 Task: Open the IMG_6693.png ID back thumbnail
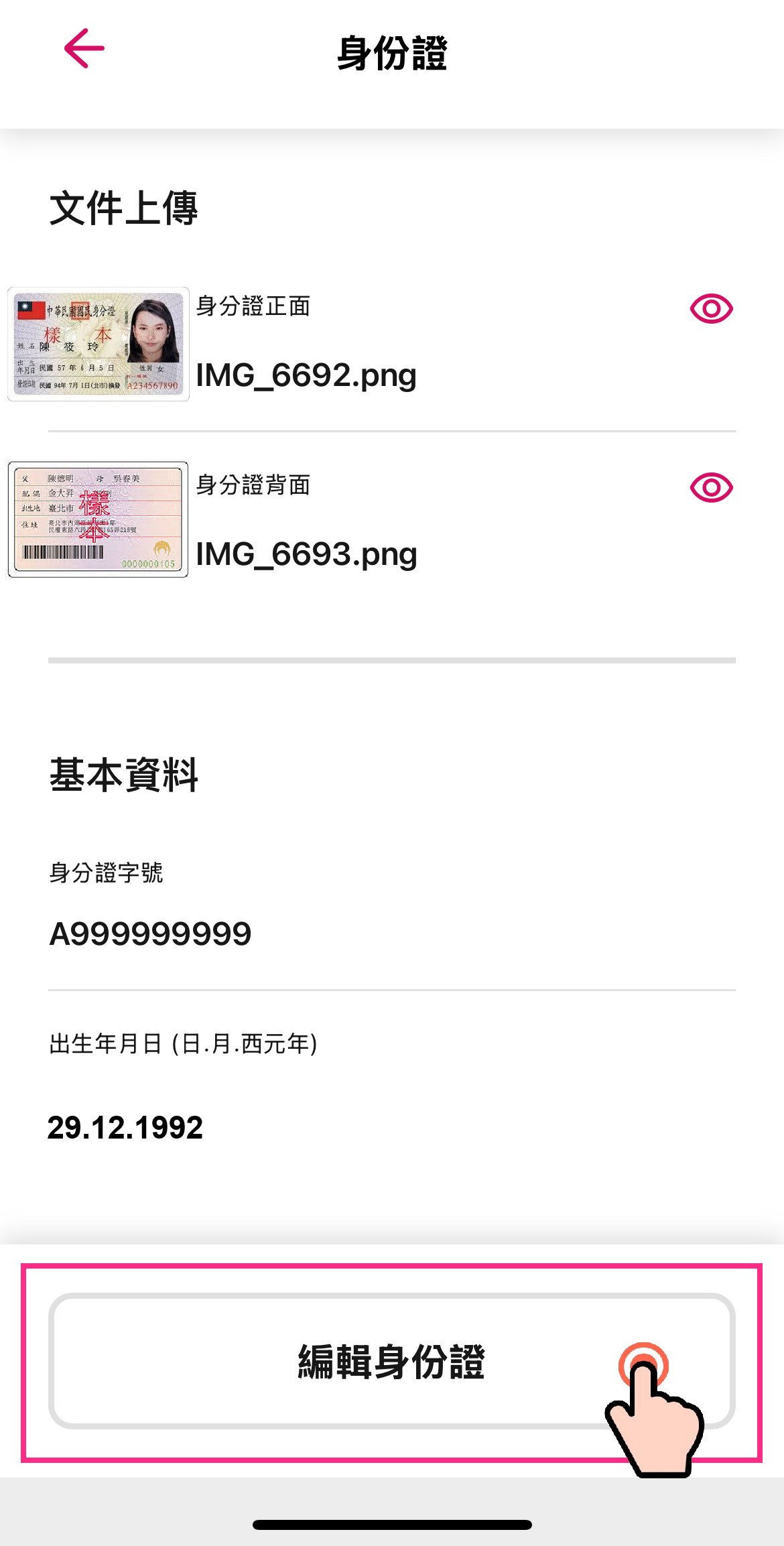(x=99, y=519)
